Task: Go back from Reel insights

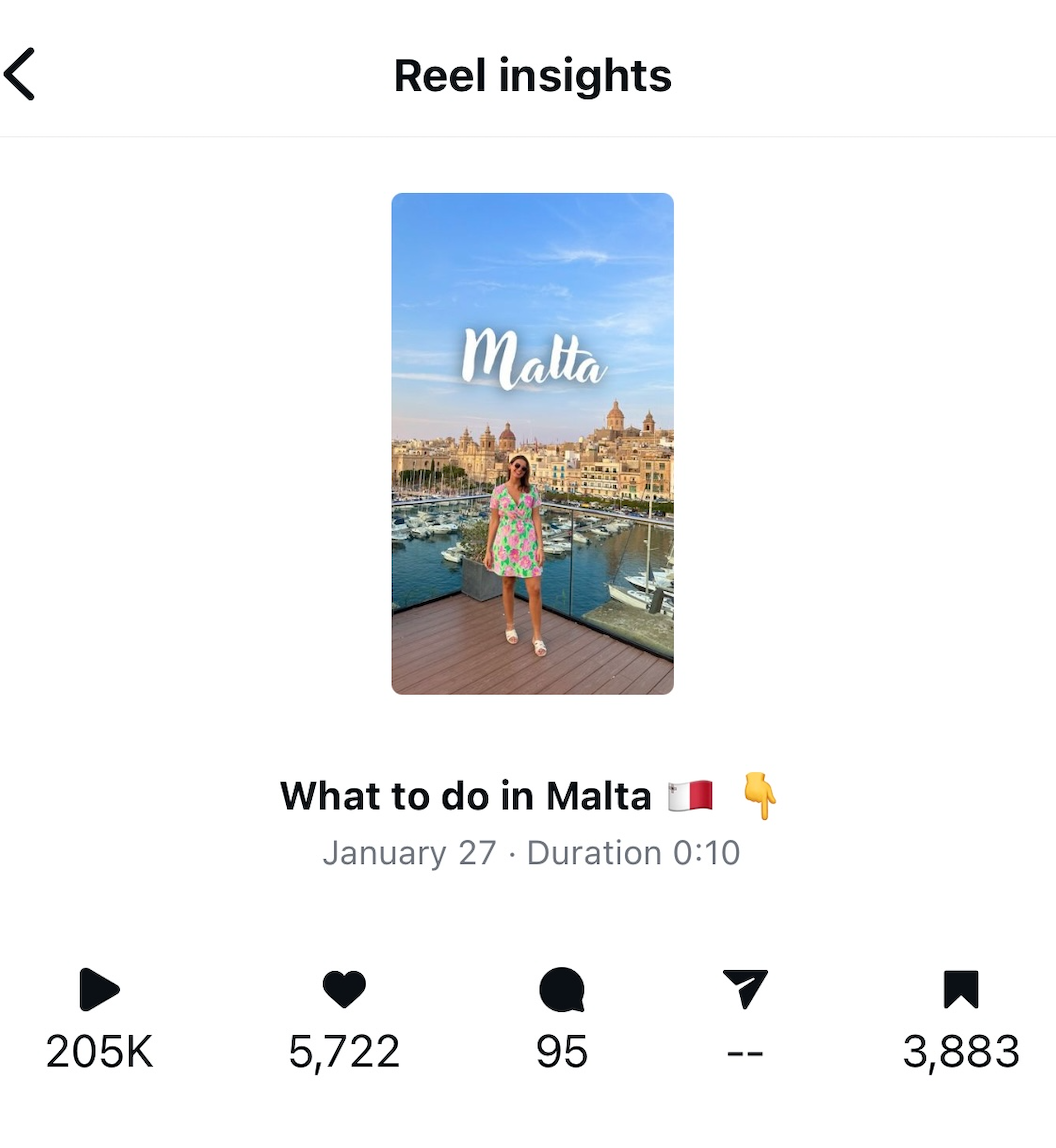Action: click(x=21, y=75)
